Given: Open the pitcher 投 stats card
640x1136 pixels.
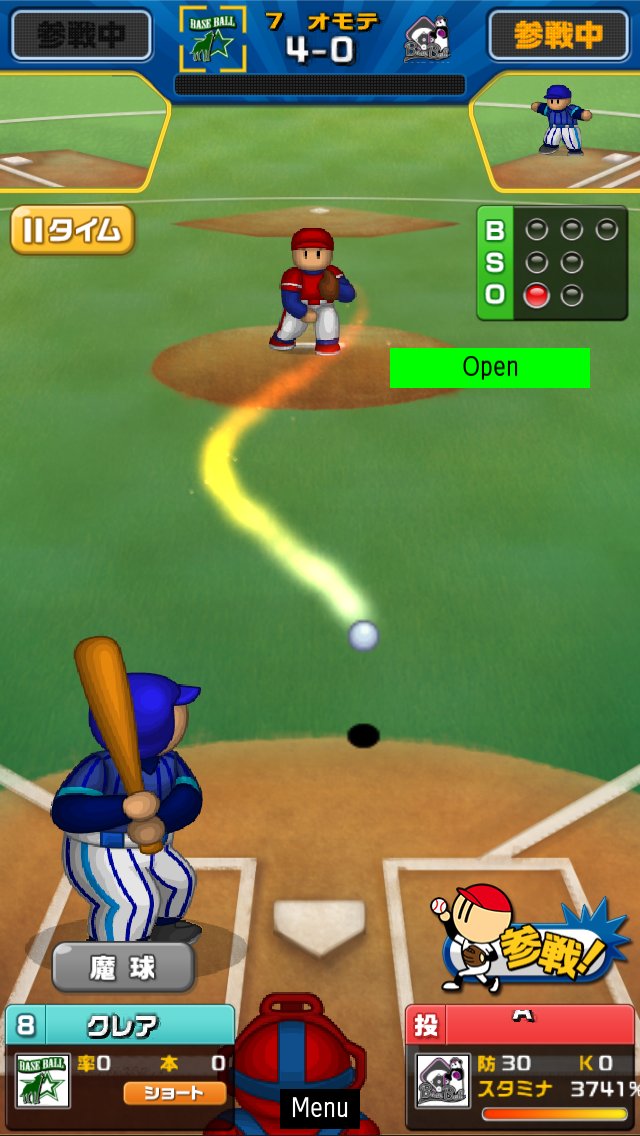Looking at the screenshot, I should pyautogui.click(x=520, y=1066).
